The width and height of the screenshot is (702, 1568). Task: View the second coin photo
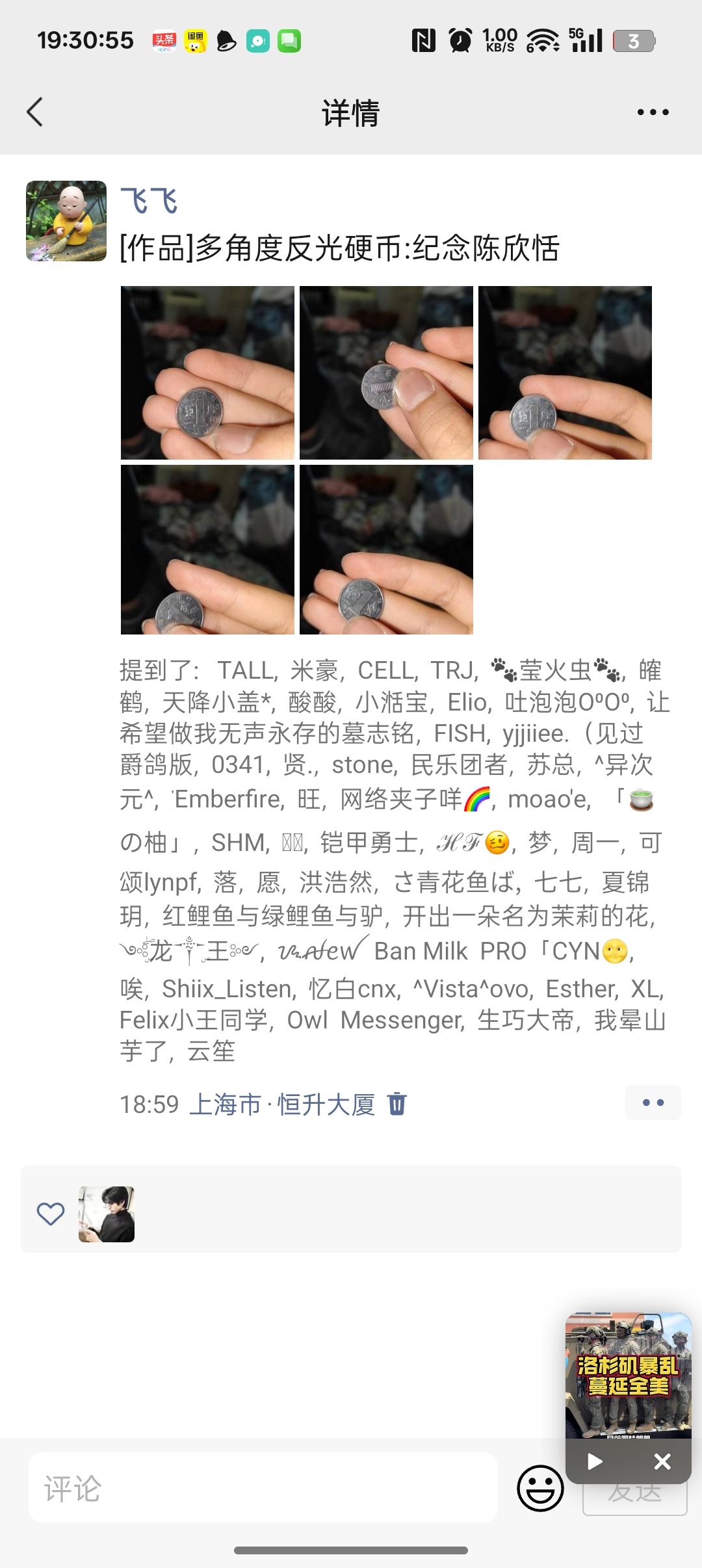[386, 372]
